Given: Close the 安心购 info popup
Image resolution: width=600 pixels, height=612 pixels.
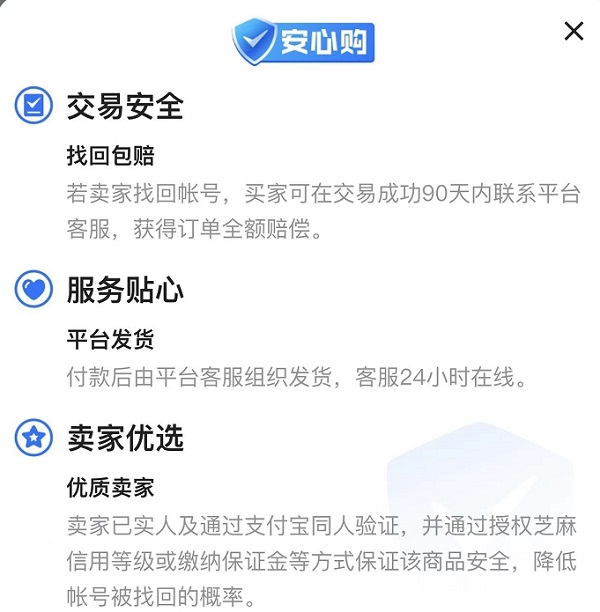Looking at the screenshot, I should click(x=573, y=31).
